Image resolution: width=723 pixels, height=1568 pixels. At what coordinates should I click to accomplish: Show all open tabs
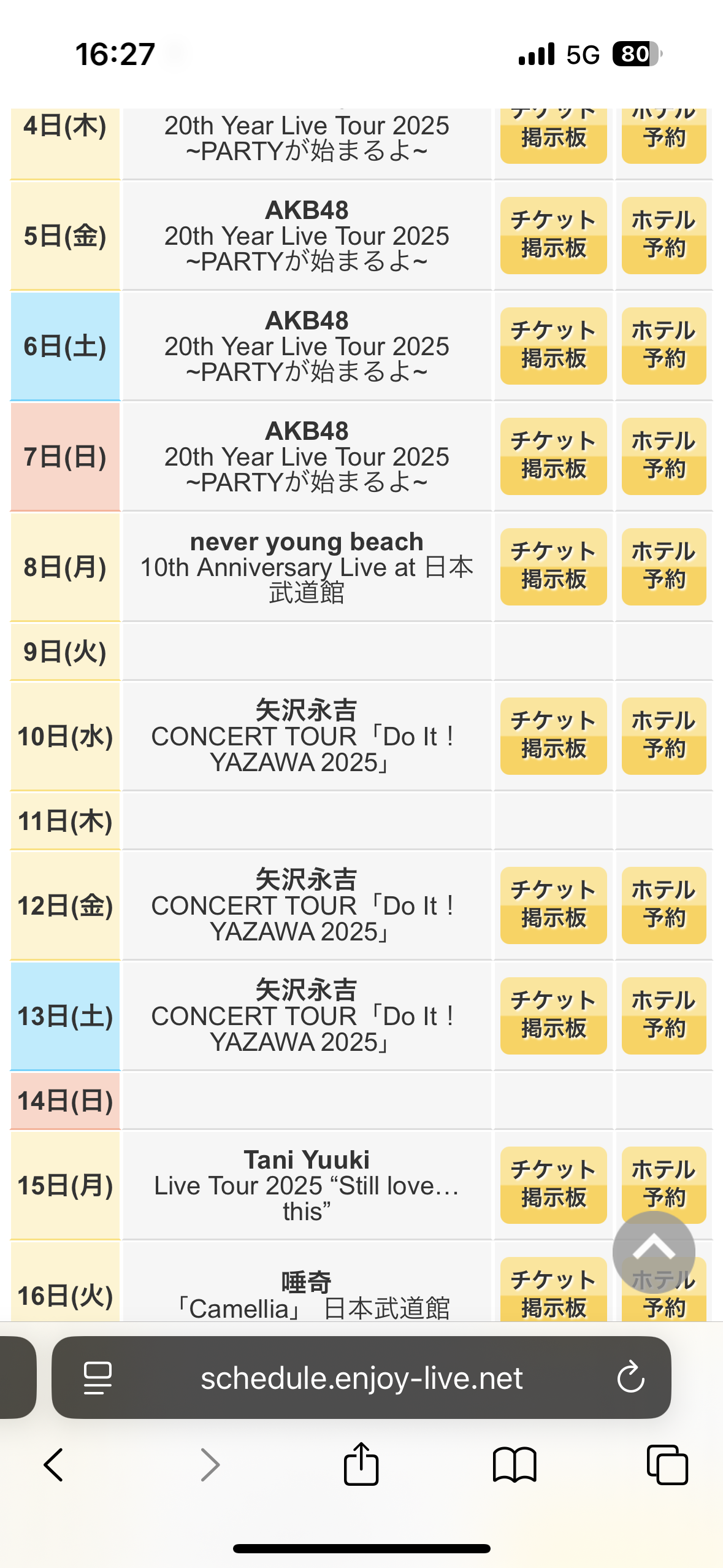coord(667,1465)
